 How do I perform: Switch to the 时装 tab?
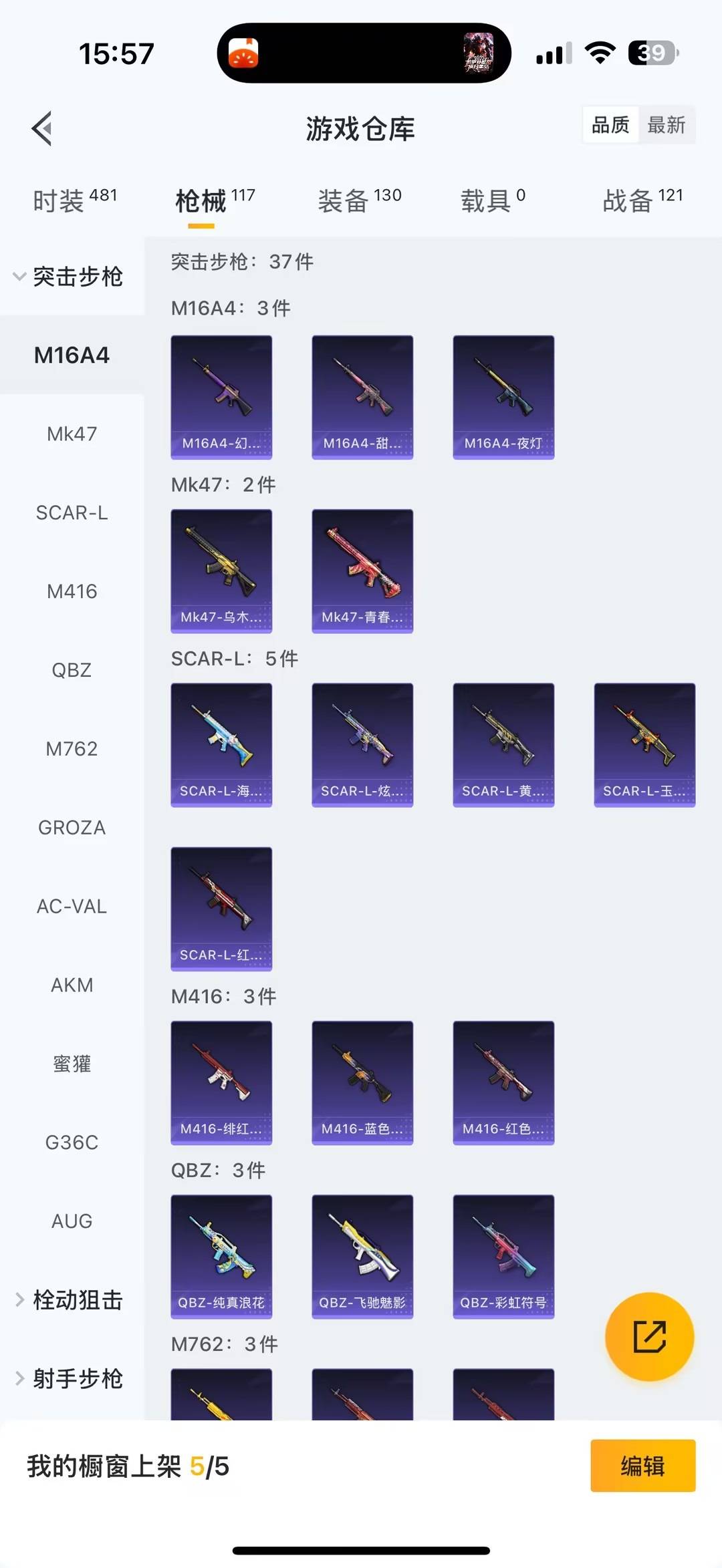point(74,200)
